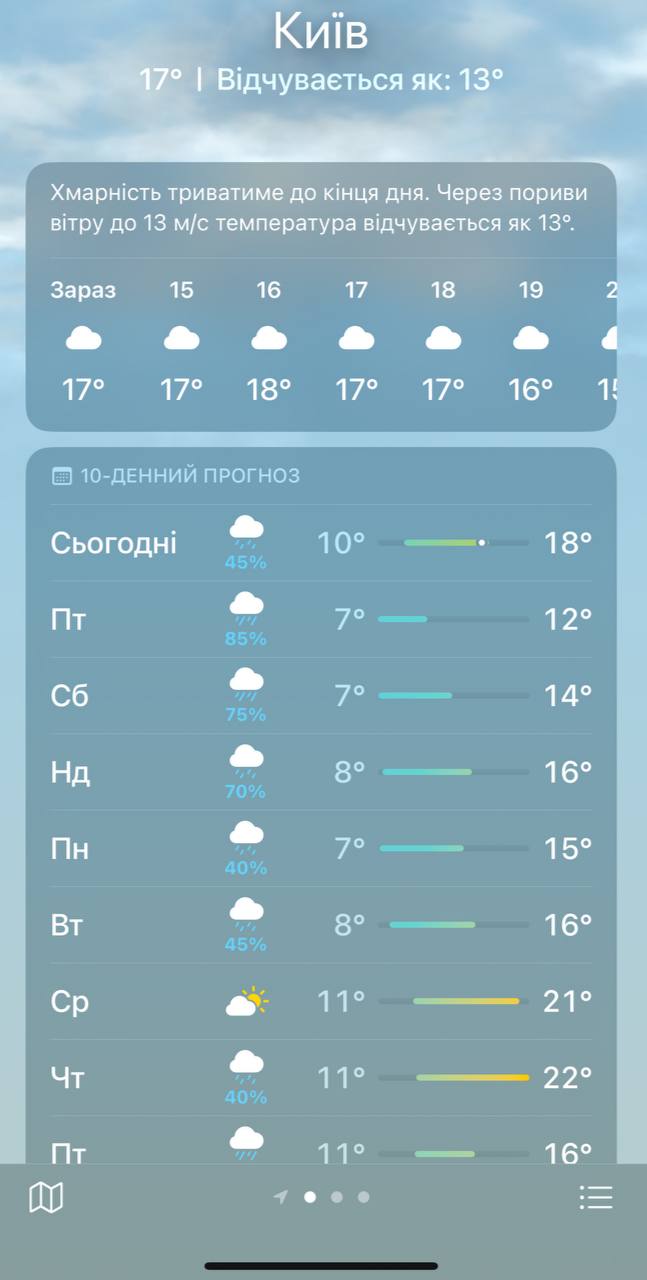Open Ср partly sunny forecast

(320, 1001)
